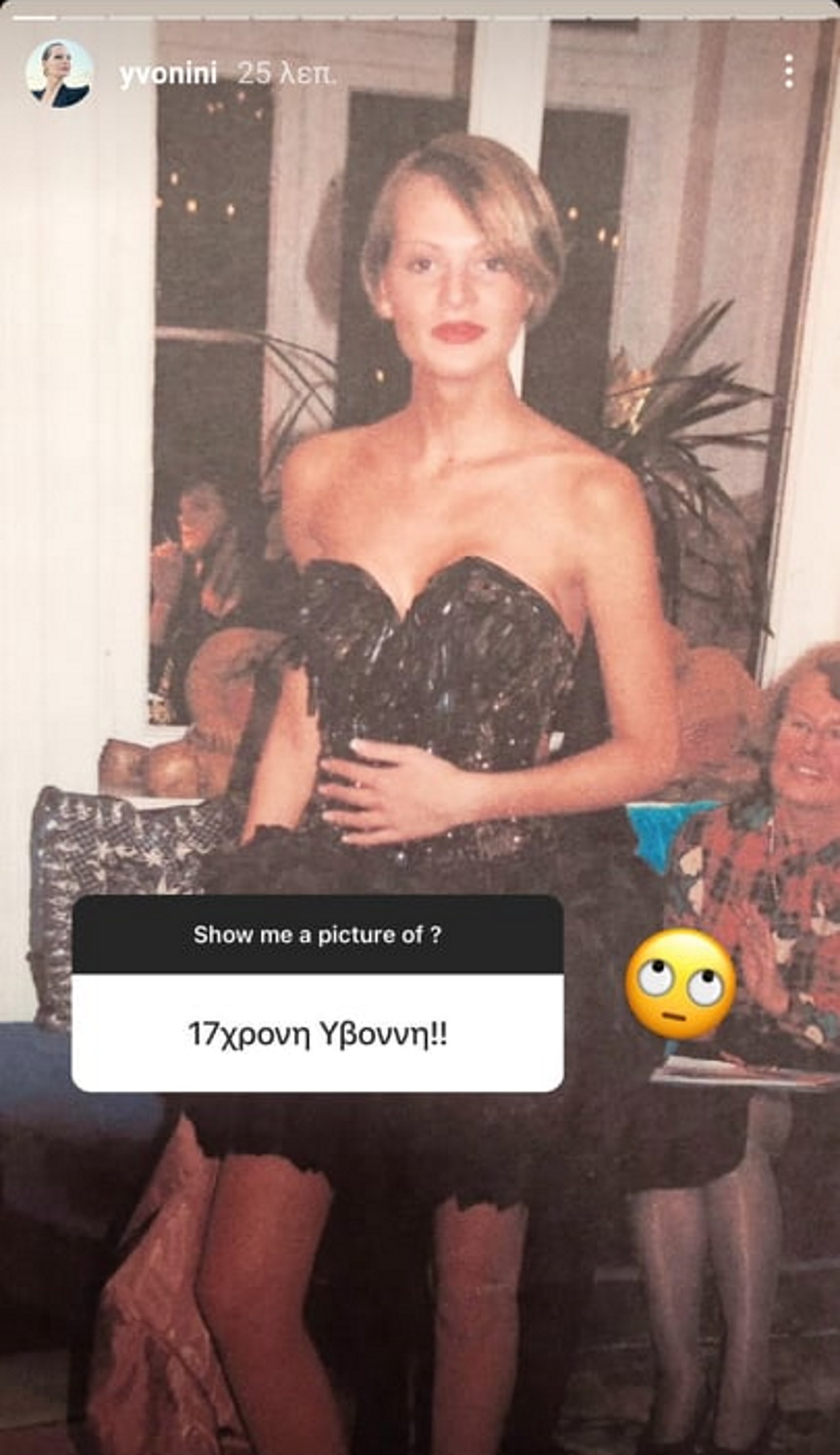
Task: Open the story overflow menu
Action: 788,71
